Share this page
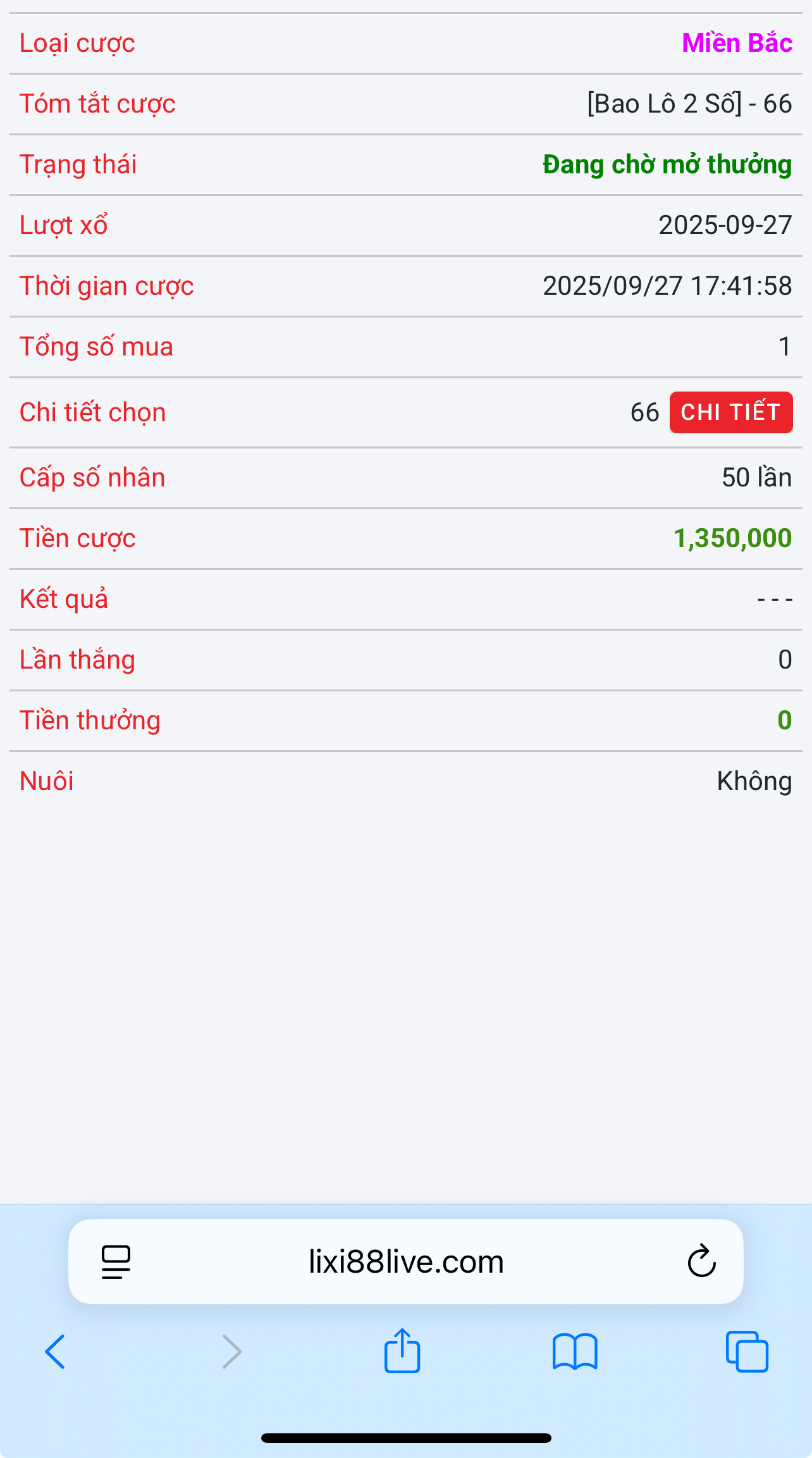Screen dimensions: 812x1458 coord(402,1351)
